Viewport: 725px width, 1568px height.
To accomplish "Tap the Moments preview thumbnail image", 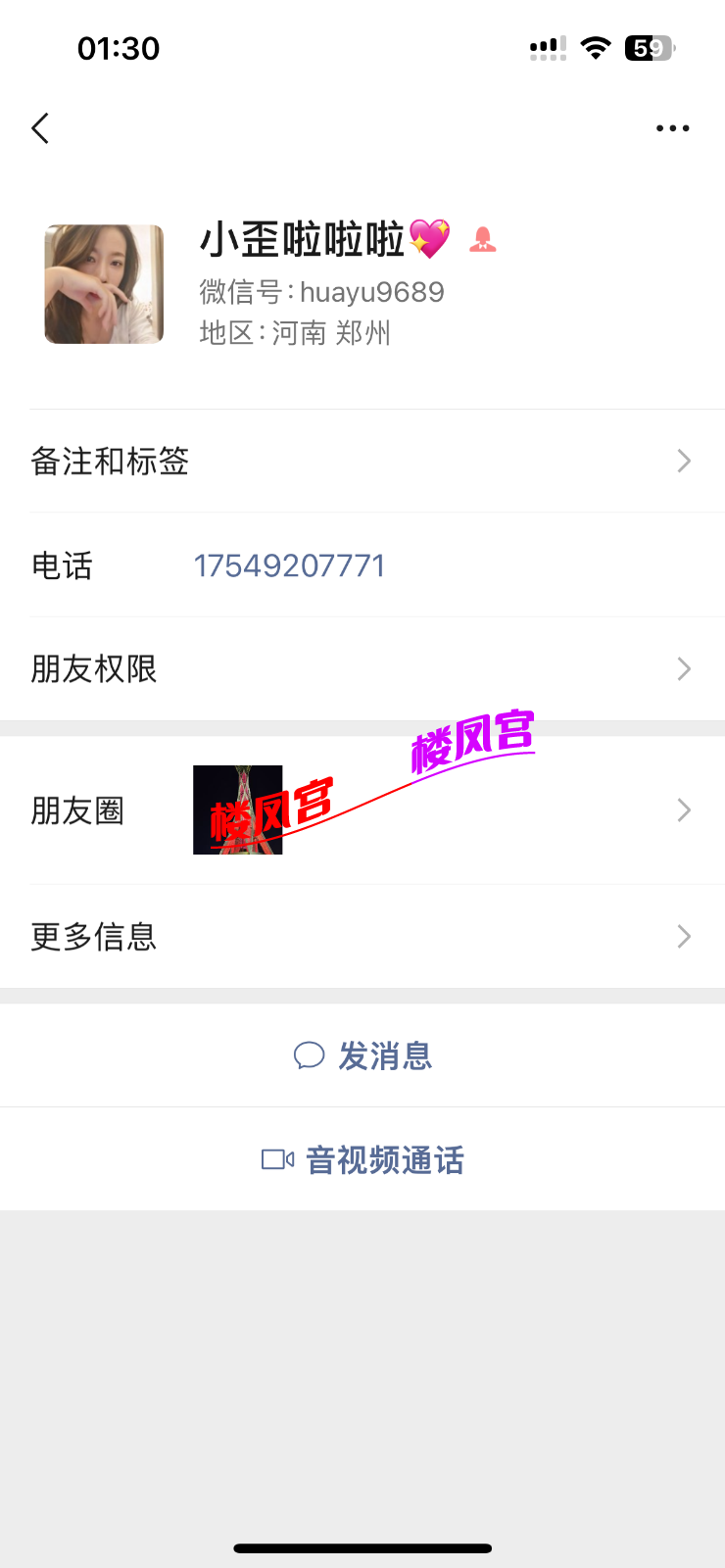I will pyautogui.click(x=238, y=810).
